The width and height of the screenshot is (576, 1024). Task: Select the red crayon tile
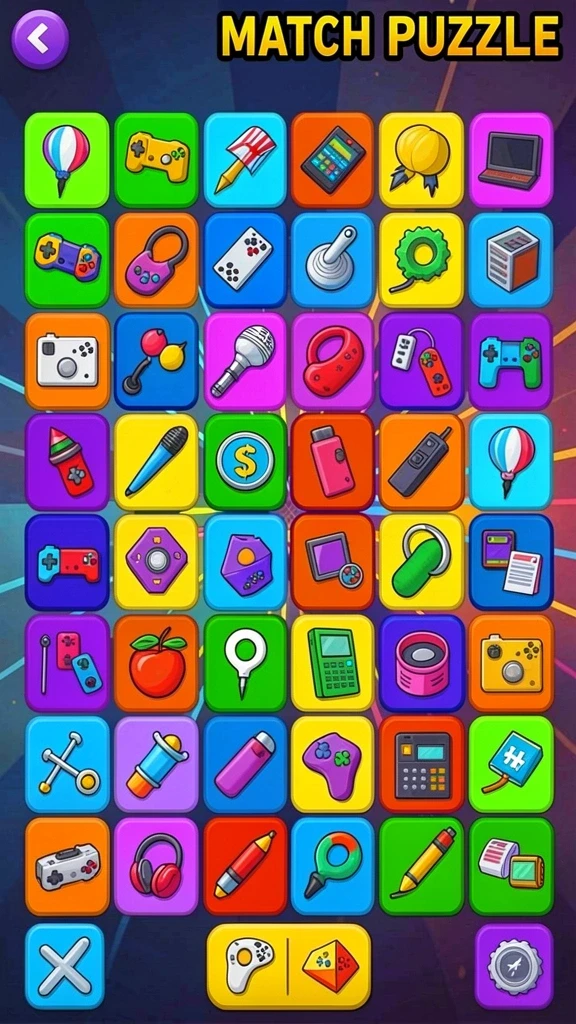(x=245, y=865)
